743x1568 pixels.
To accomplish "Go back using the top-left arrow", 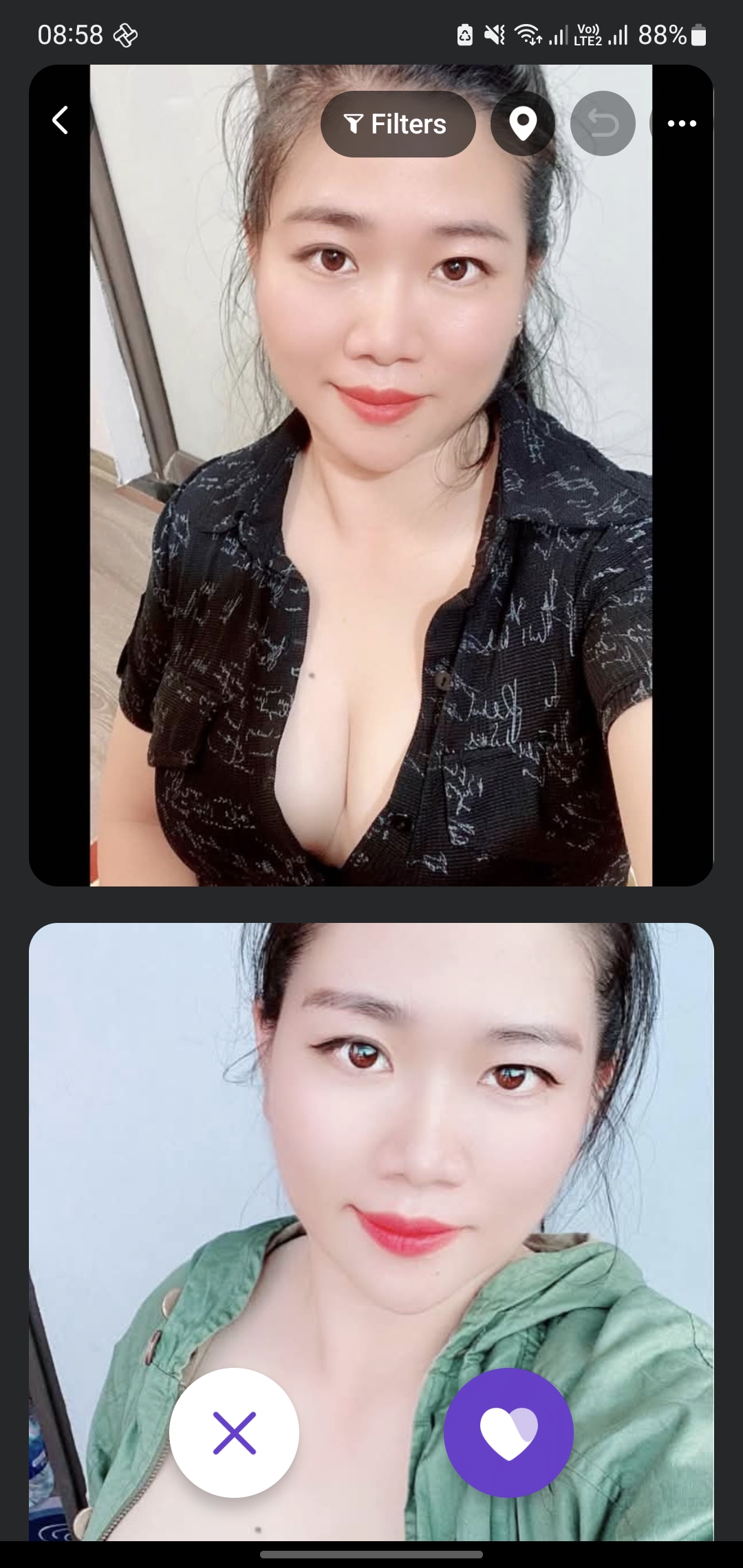I will click(61, 121).
